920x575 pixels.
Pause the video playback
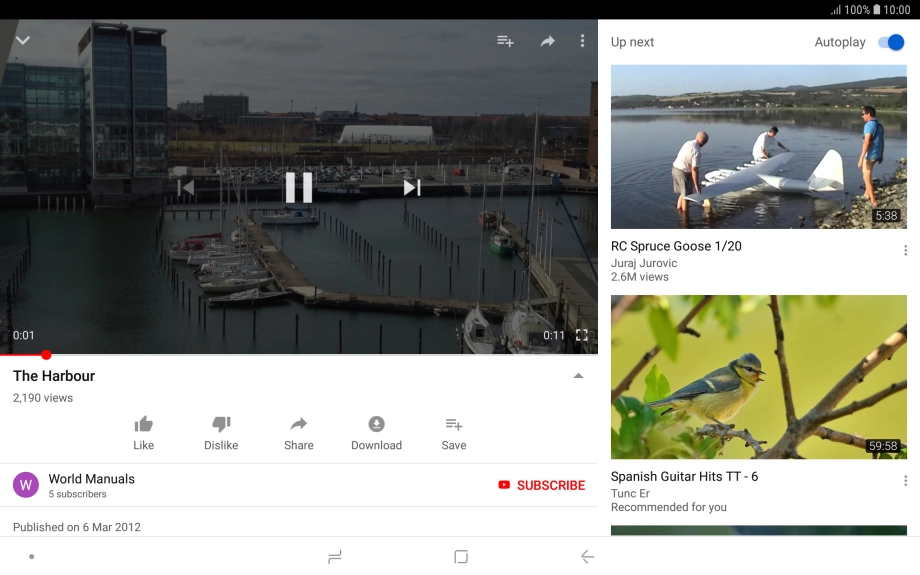298,187
